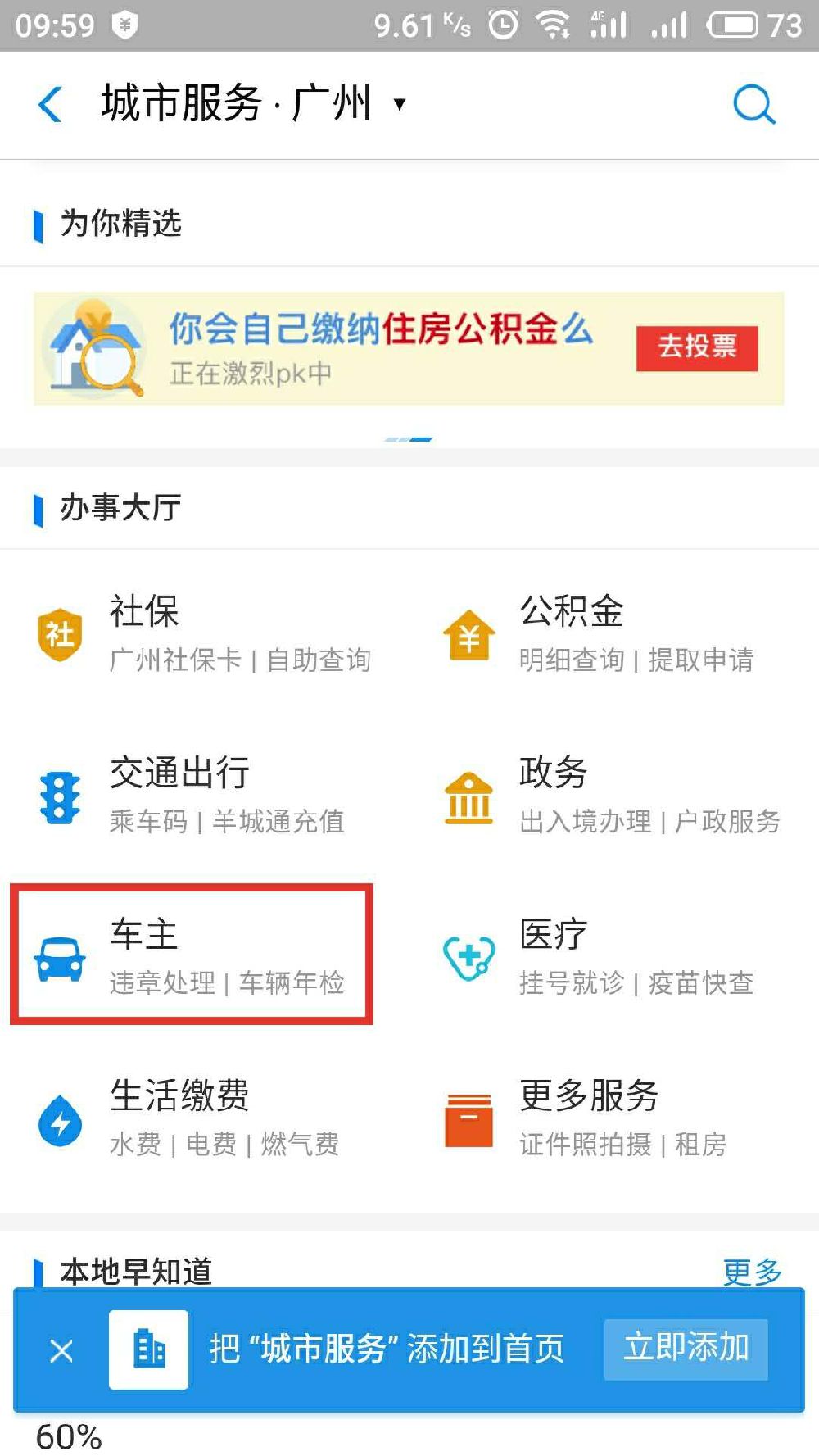
Task: Choose 车主 car owner services
Action: 192,955
